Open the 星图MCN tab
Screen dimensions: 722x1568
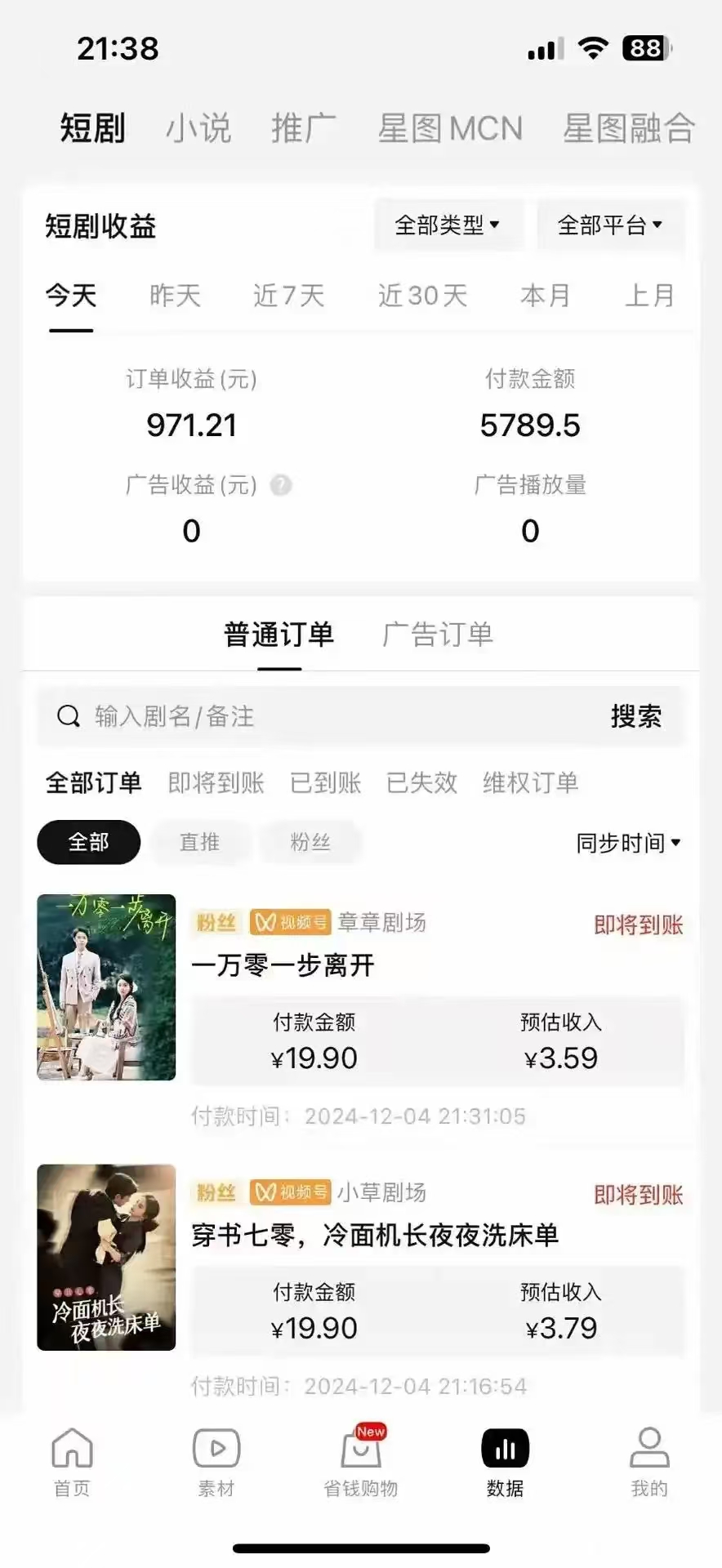tap(450, 129)
